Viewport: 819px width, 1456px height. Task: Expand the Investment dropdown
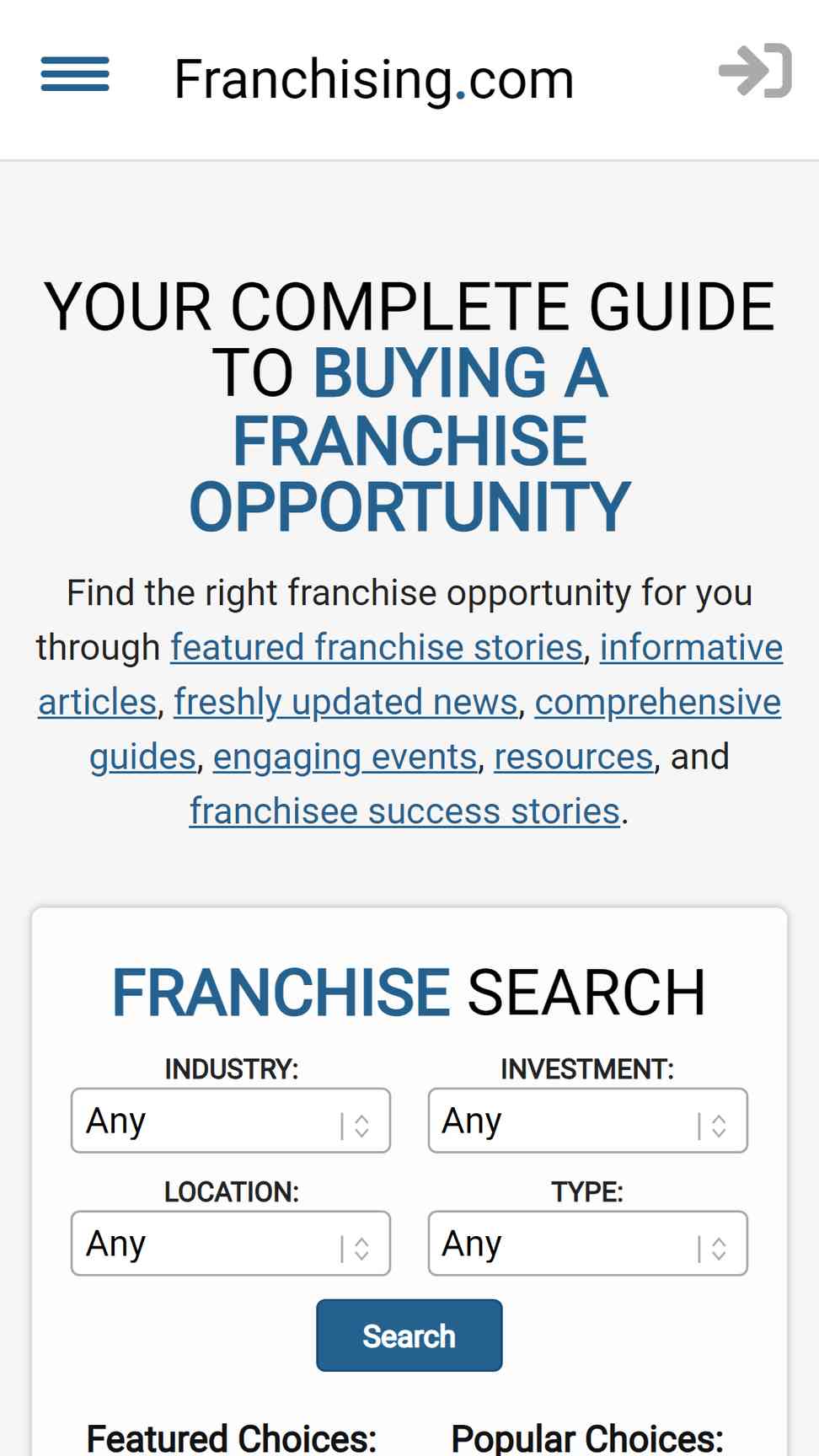point(587,1121)
